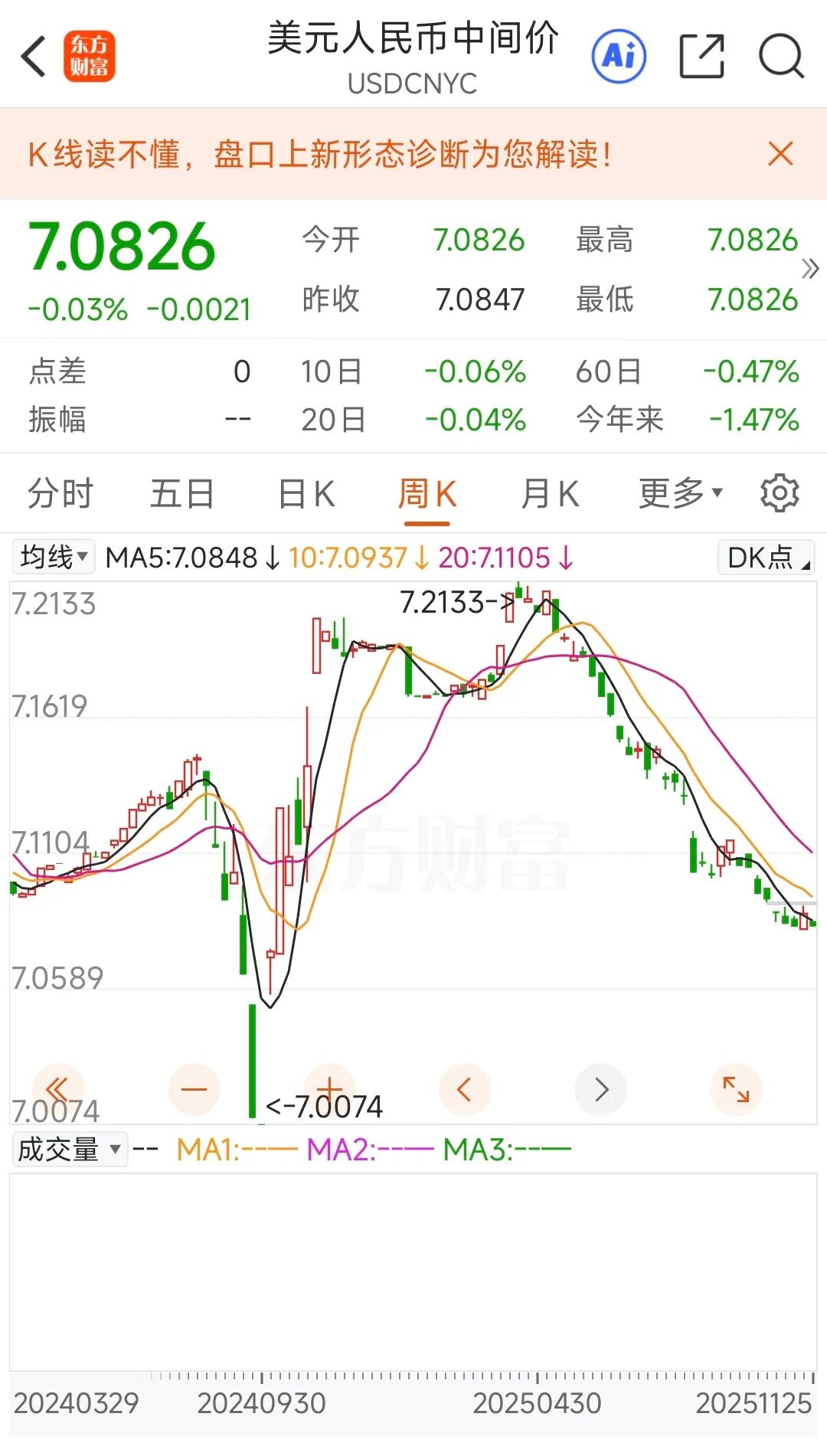Move chart one step left
This screenshot has height=1456, width=827.
click(x=465, y=1089)
